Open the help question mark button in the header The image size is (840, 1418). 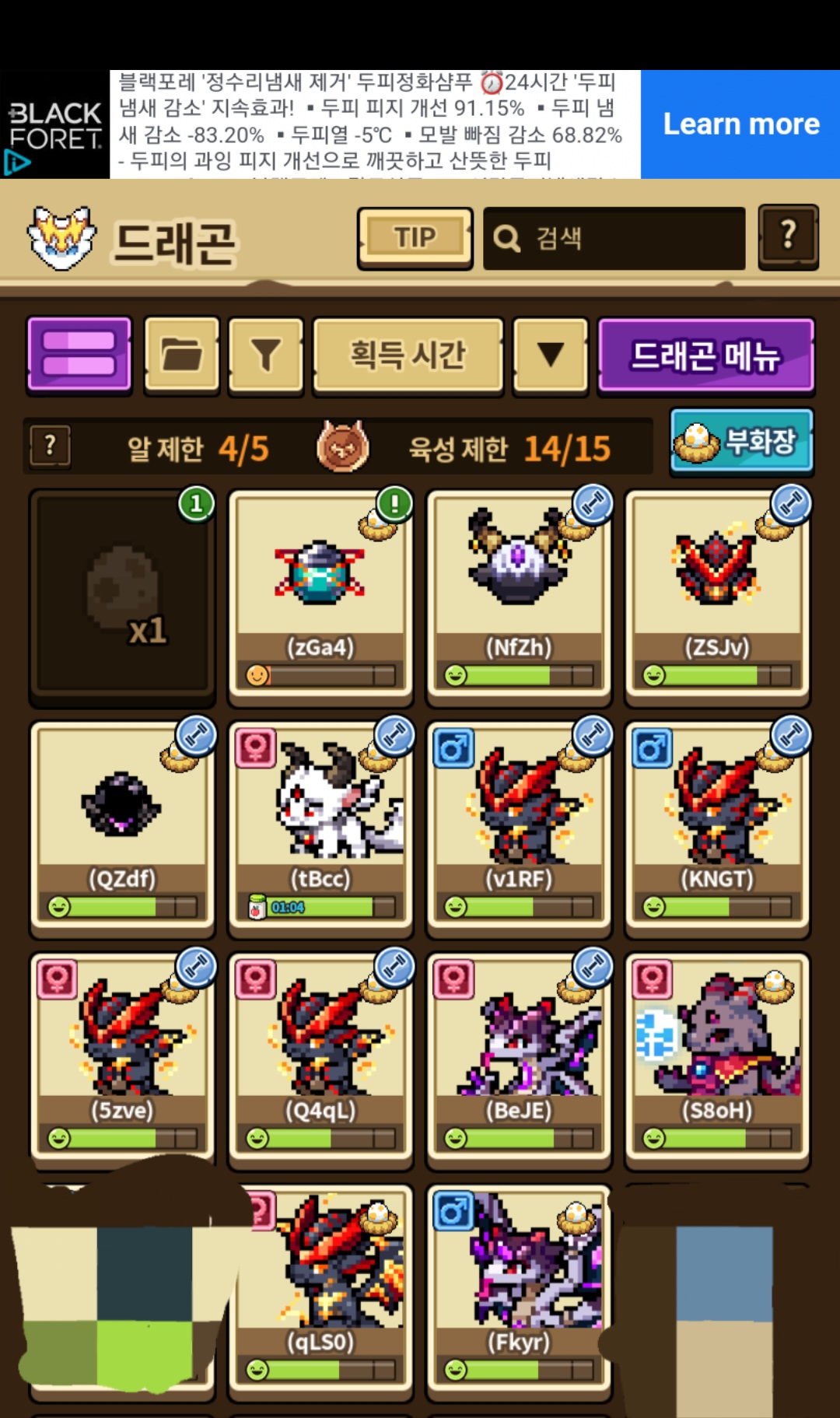[x=787, y=236]
